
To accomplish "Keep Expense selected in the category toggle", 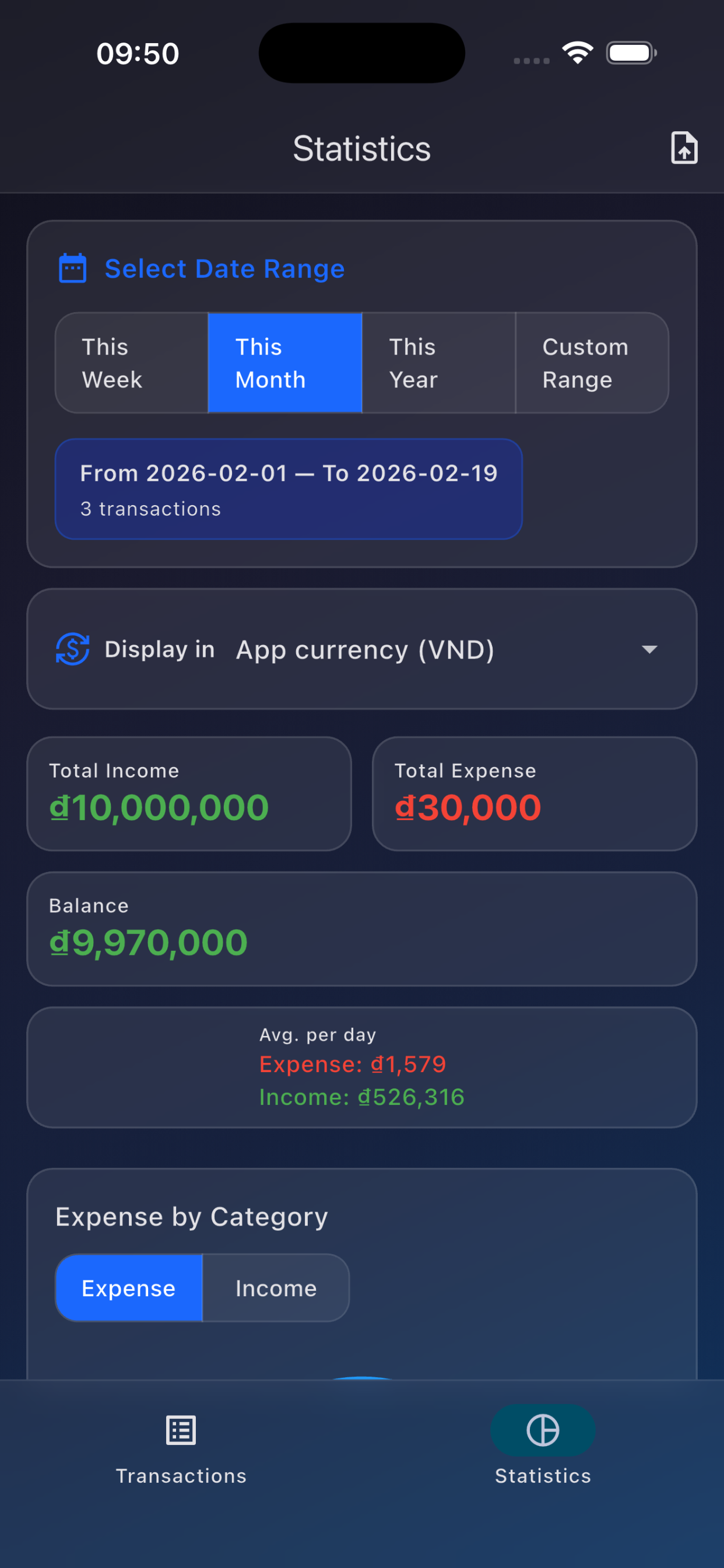I will (x=127, y=1288).
